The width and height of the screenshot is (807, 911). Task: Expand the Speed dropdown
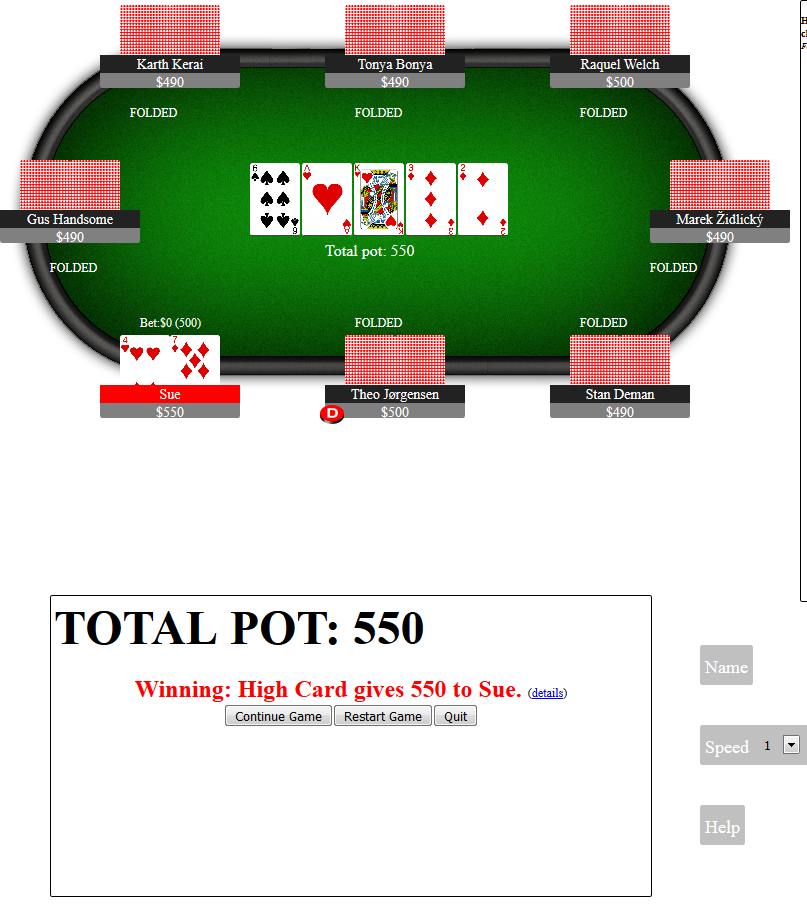click(x=791, y=745)
